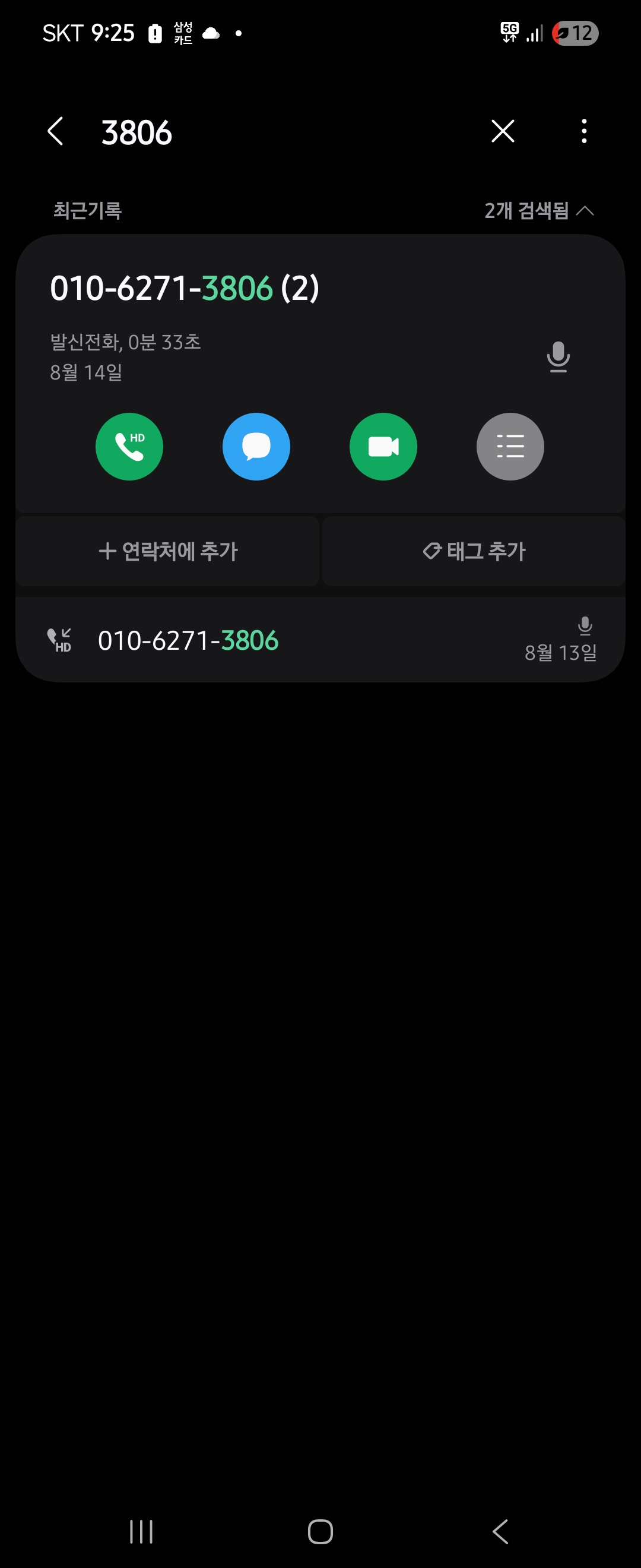Tap 태그 추가 to add a tag

point(474,552)
